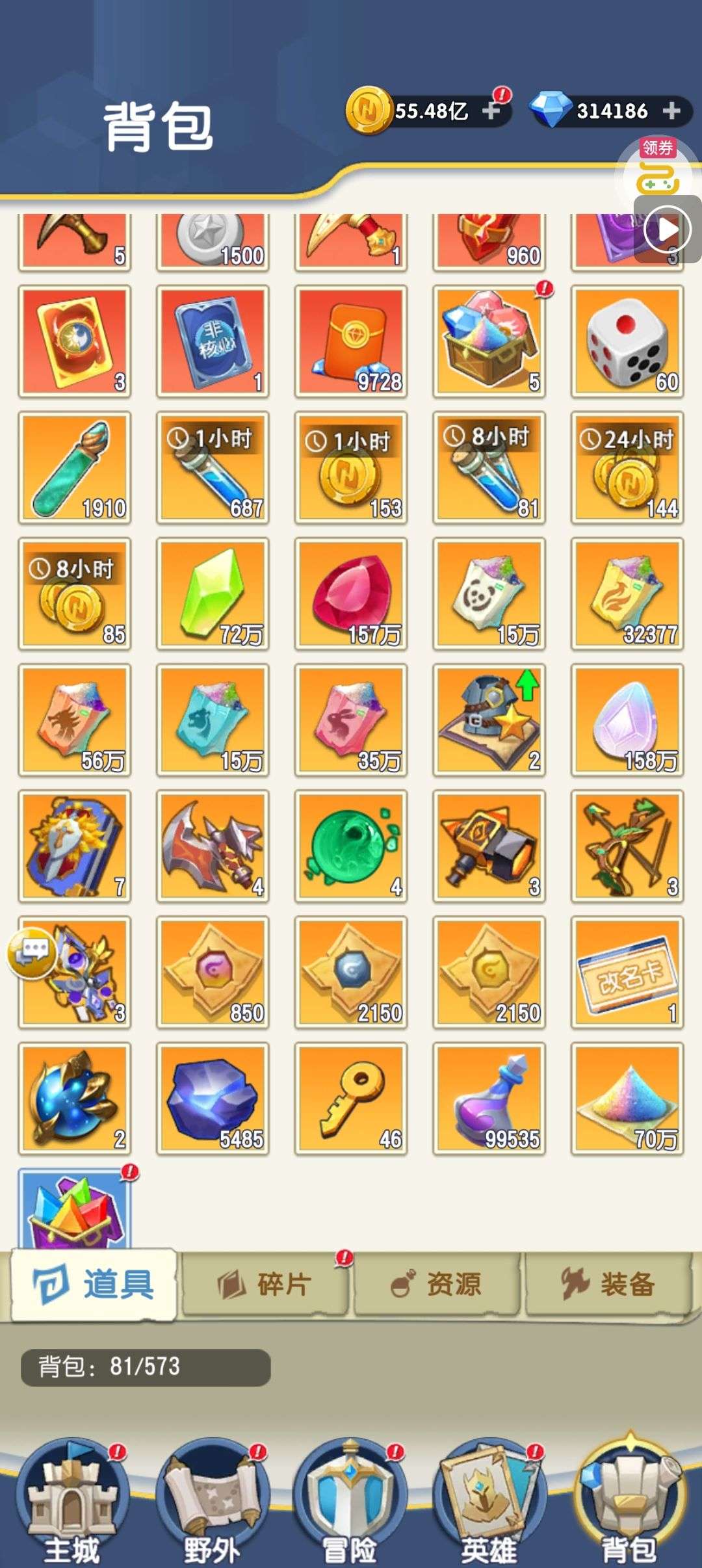The image size is (702, 1568).
Task: Switch to the 装备 tab
Action: [x=608, y=1285]
